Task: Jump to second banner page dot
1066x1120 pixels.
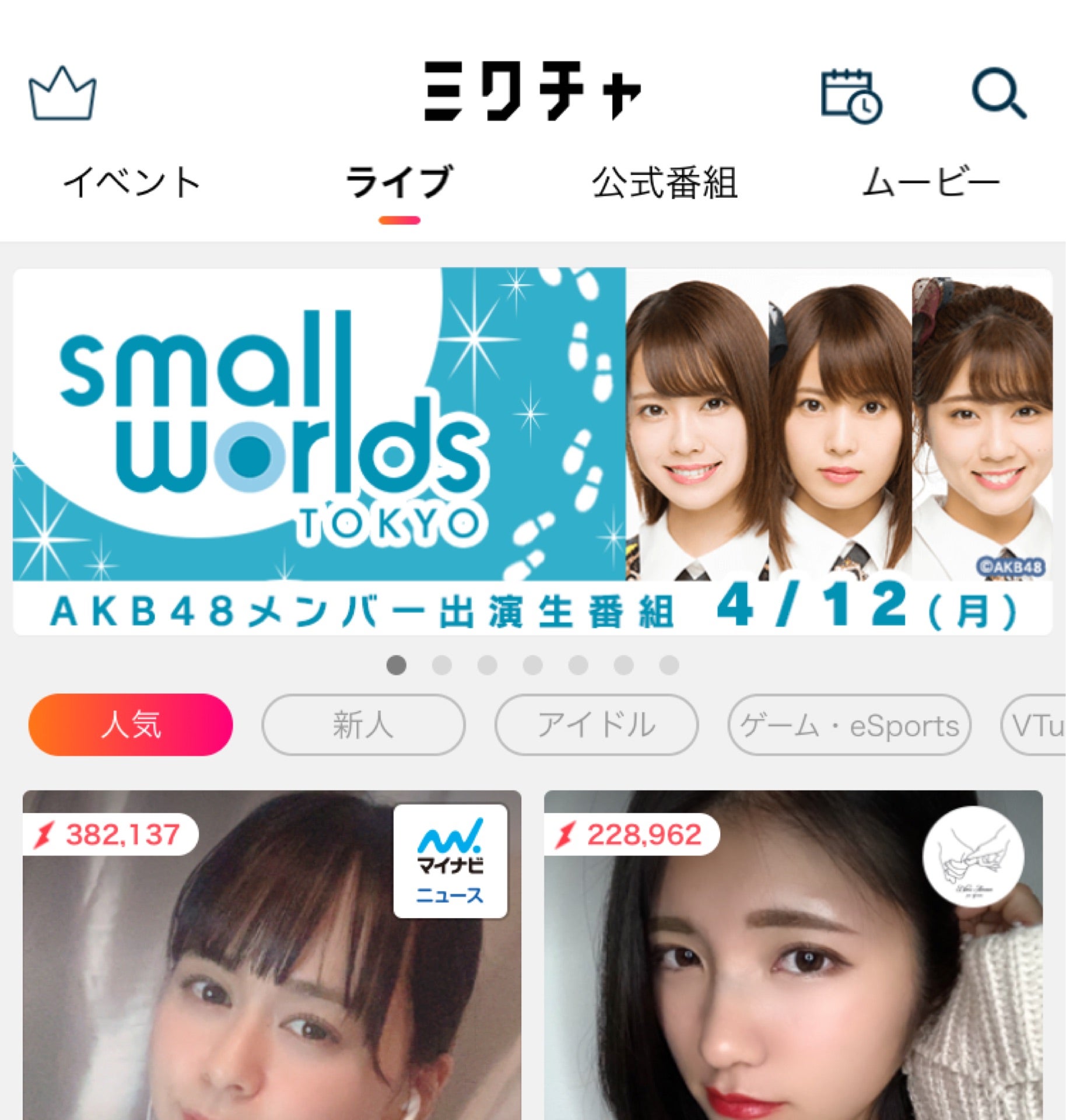Action: pyautogui.click(x=442, y=665)
